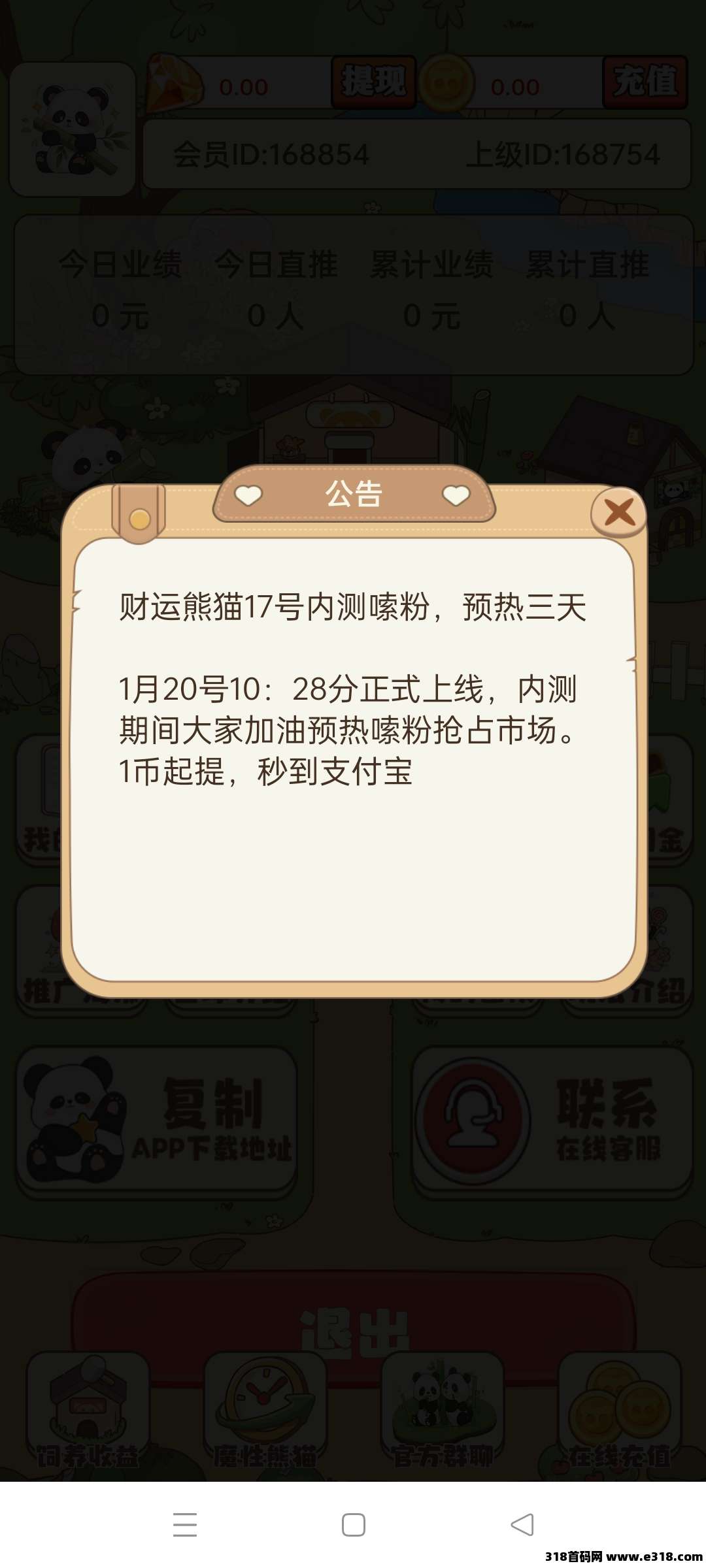Close the 公告 announcement dialog
706x1568 pixels.
coord(618,512)
